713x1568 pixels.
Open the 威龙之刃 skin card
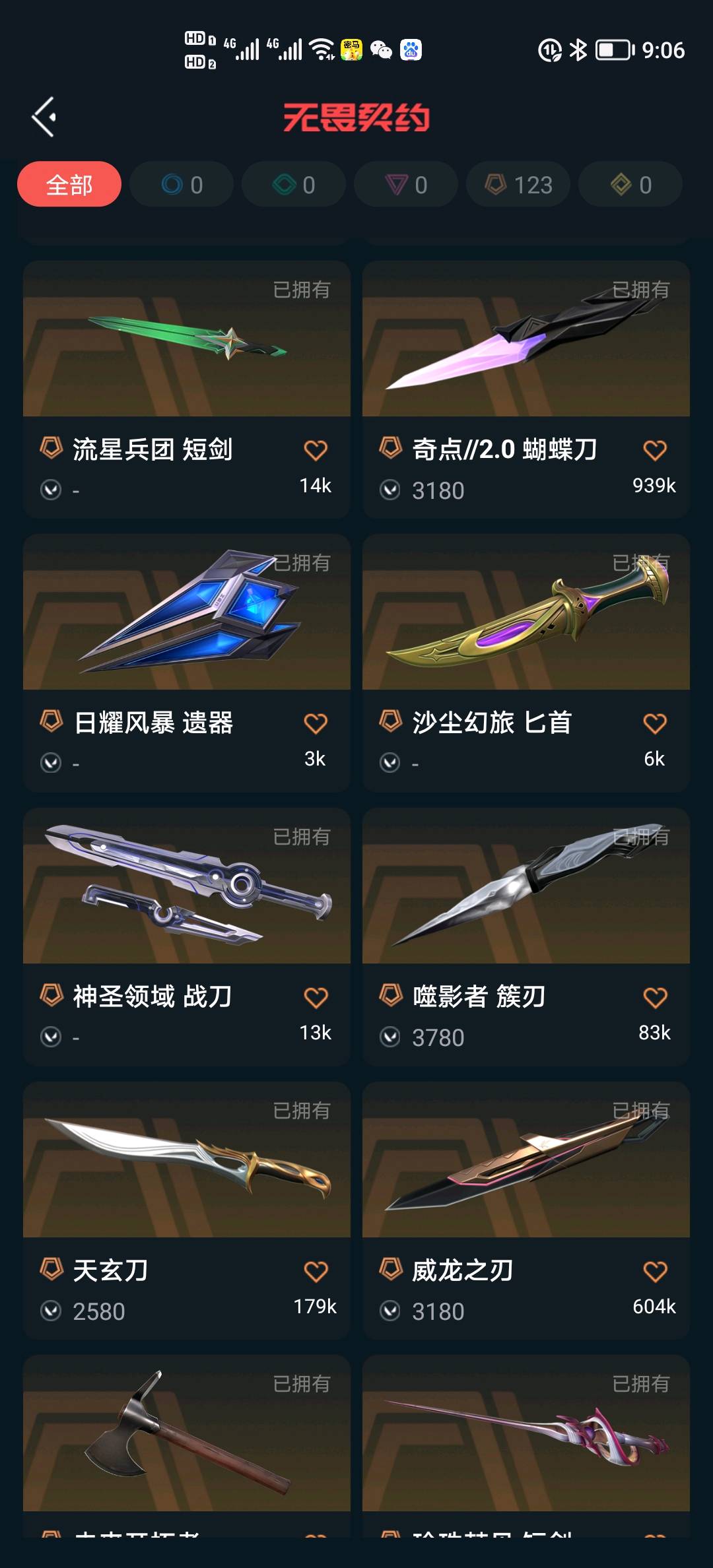click(x=526, y=1161)
